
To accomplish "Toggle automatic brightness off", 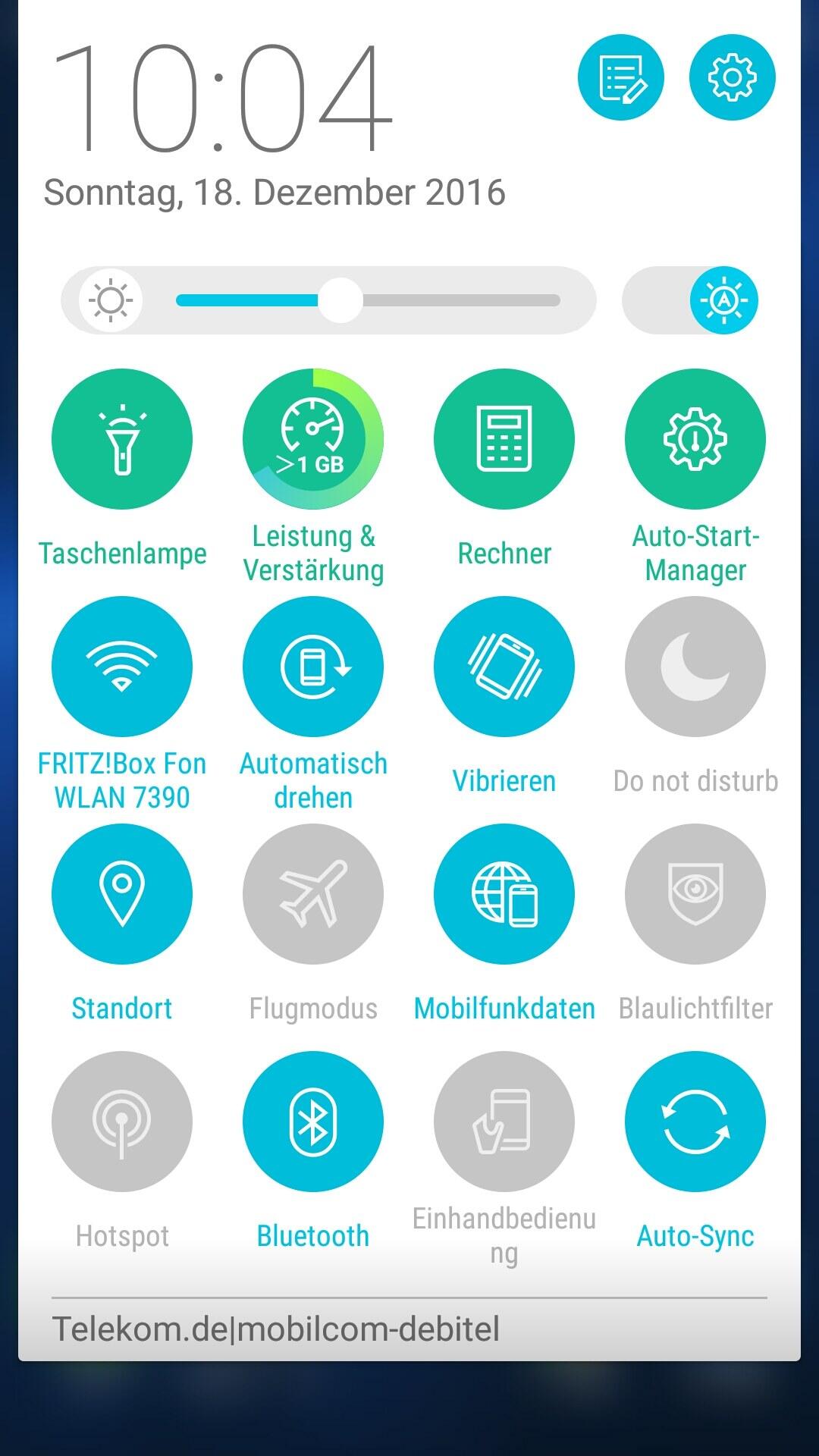I will (723, 300).
